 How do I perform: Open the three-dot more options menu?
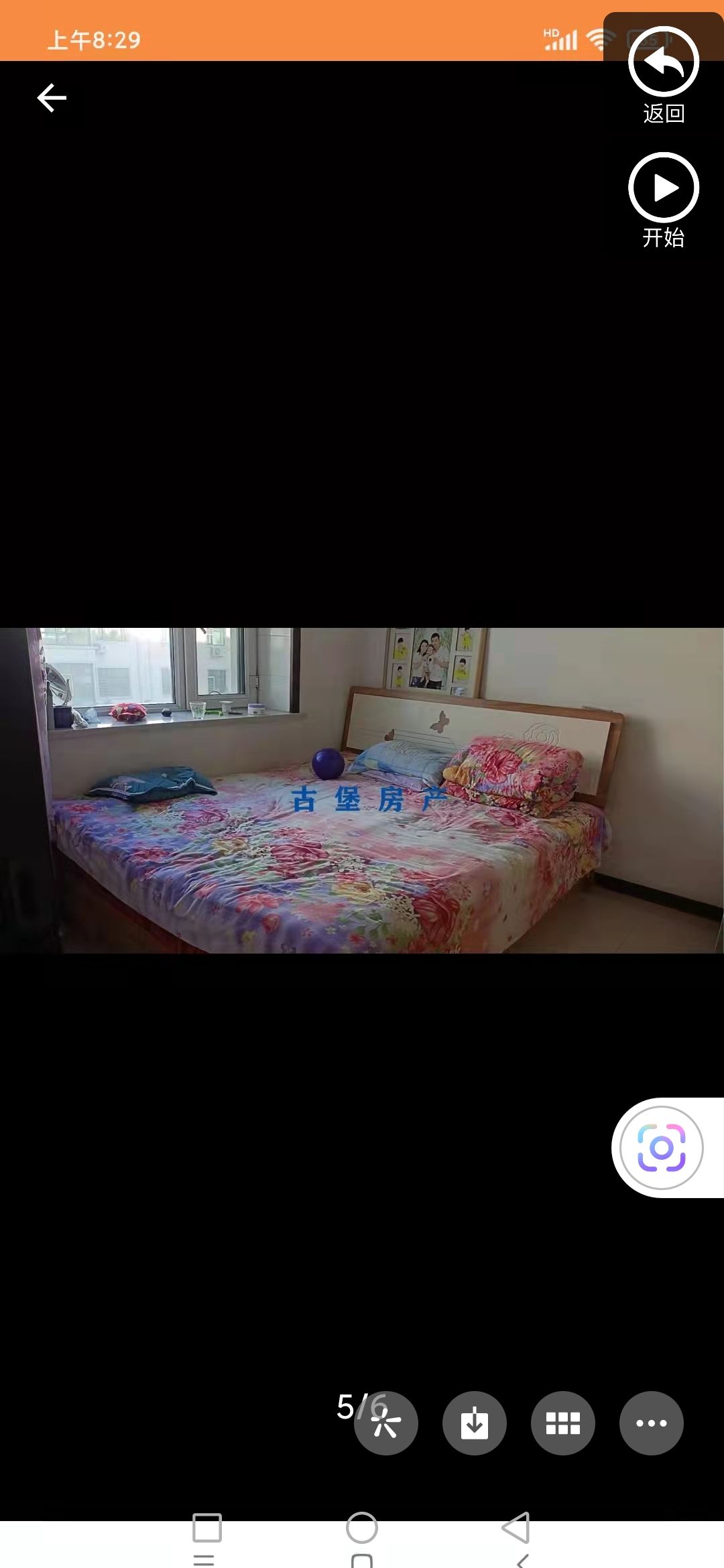tap(652, 1423)
